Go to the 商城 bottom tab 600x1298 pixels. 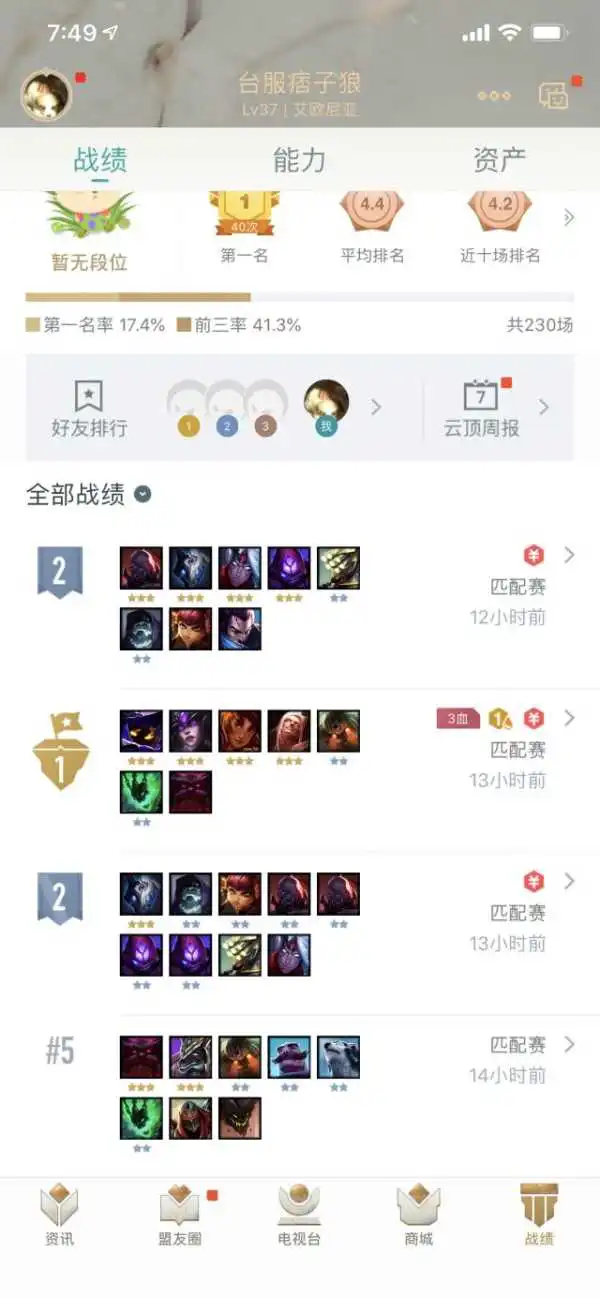tap(419, 1215)
